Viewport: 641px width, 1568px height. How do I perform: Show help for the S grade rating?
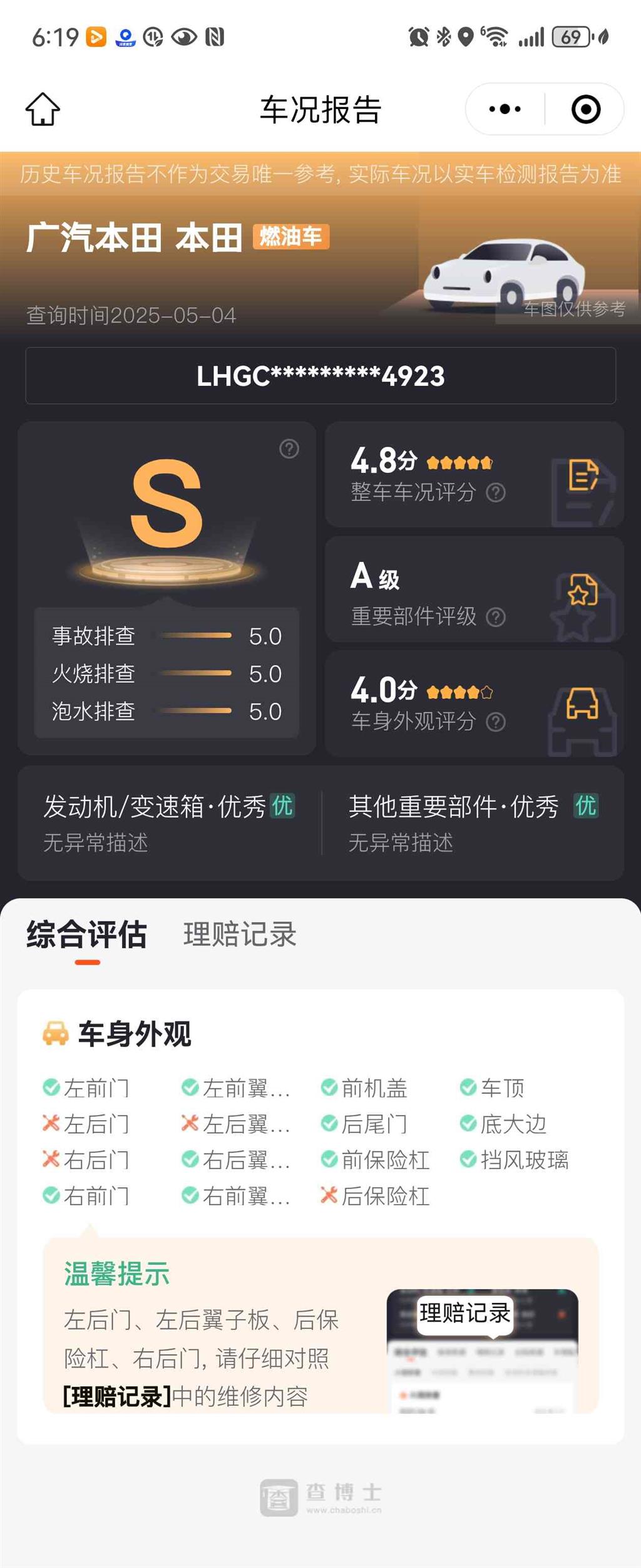pos(289,449)
